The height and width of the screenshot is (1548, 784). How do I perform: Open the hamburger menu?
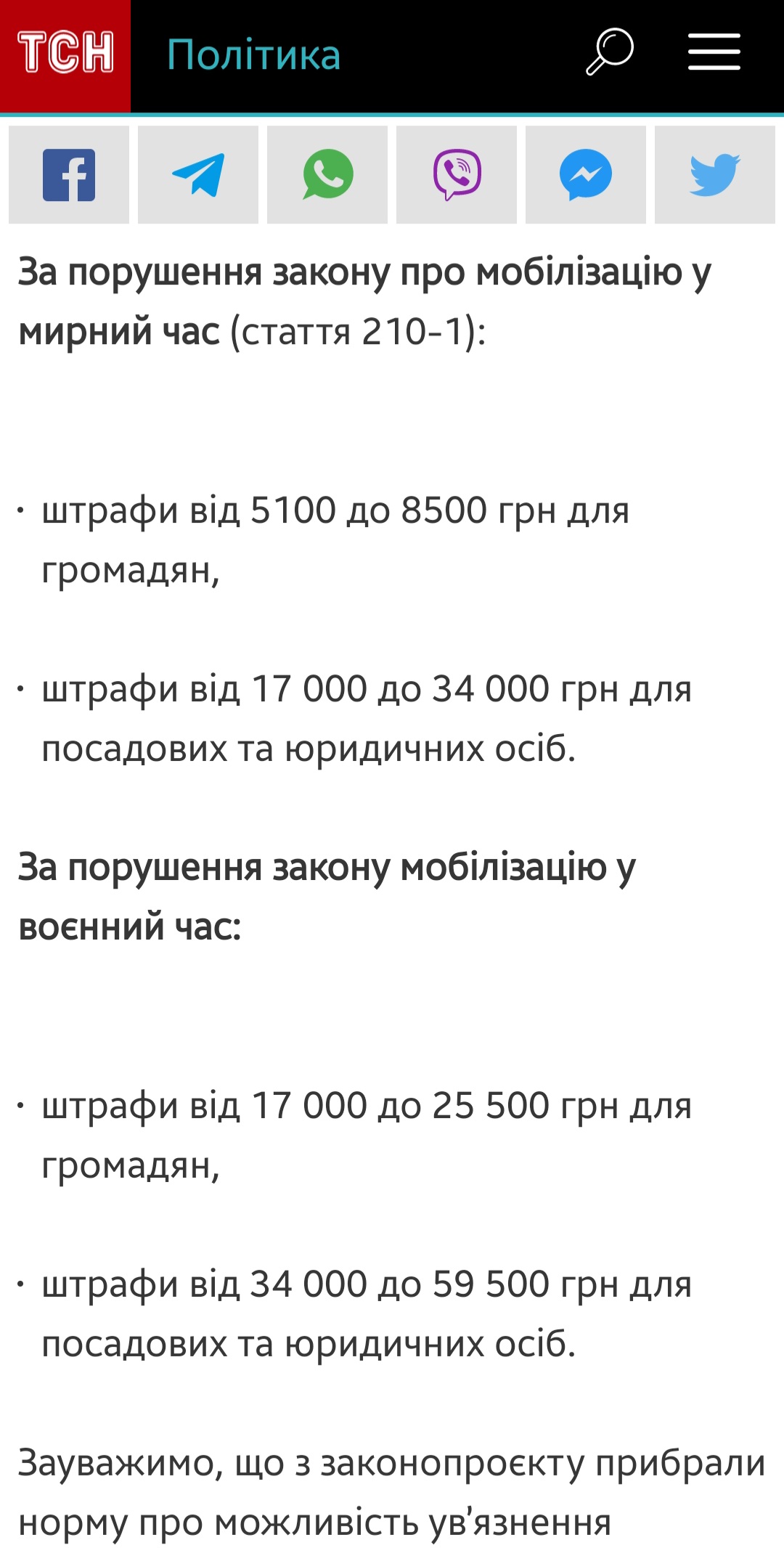tap(714, 52)
